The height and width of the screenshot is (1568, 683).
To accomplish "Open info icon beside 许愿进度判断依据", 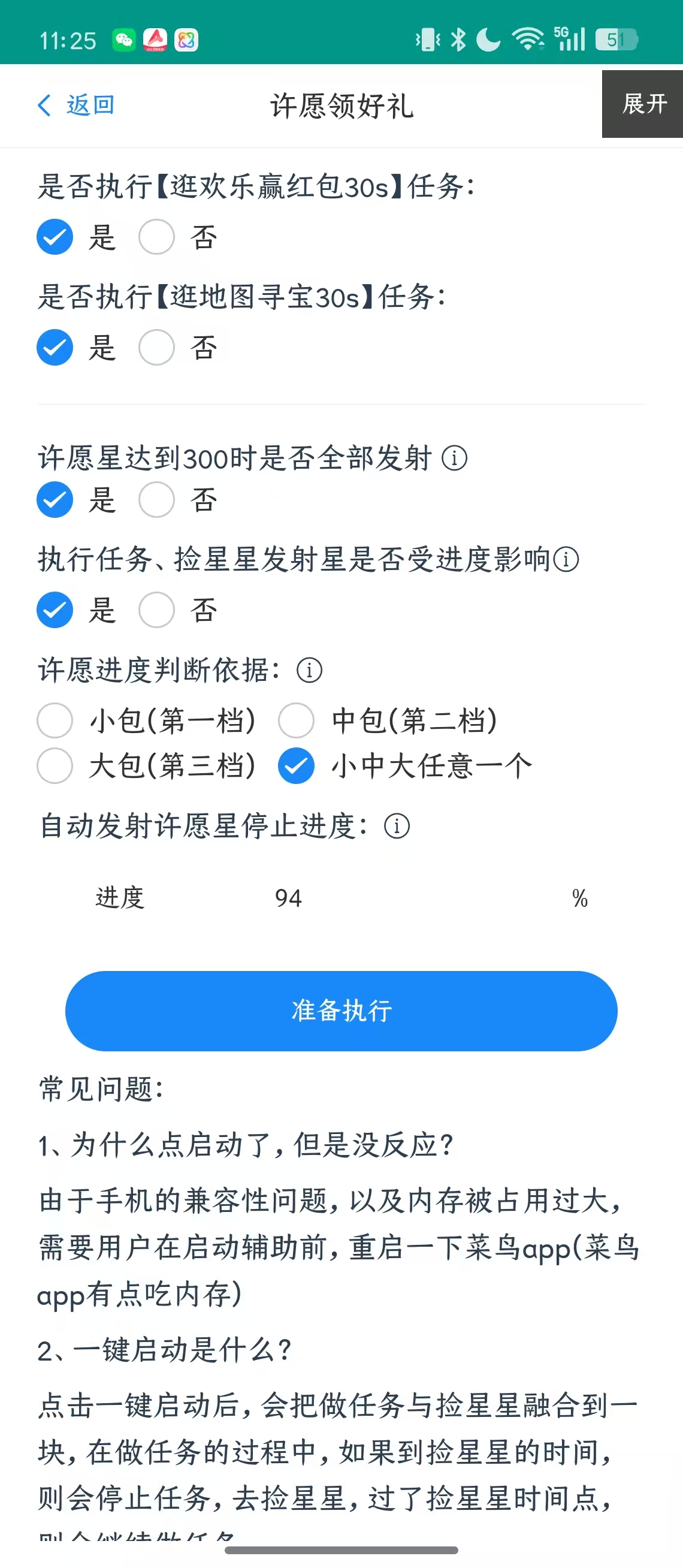I will 309,670.
